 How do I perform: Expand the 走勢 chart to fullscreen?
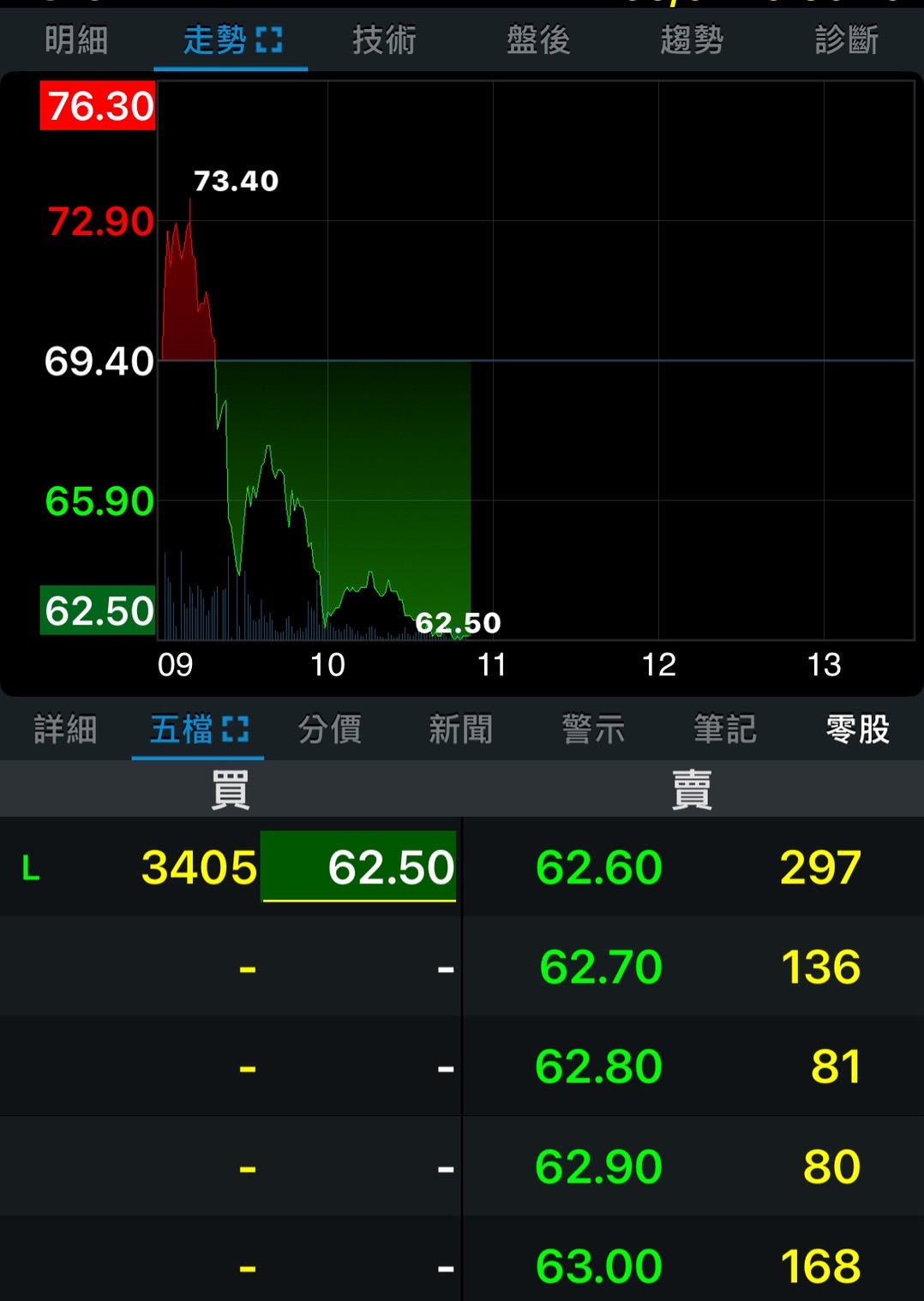(269, 39)
